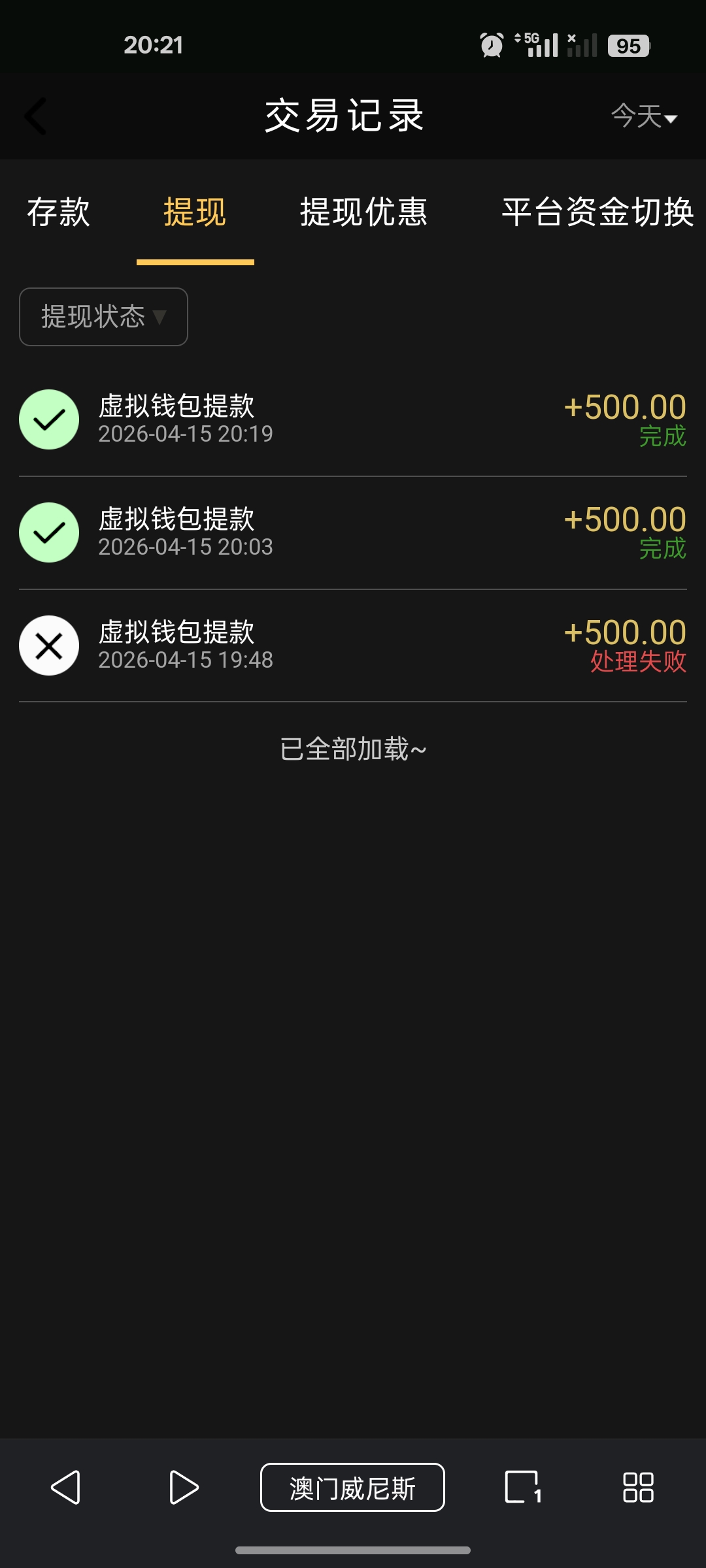Viewport: 706px width, 1568px height.
Task: Tap the browser forward triangle button
Action: pos(183,1488)
